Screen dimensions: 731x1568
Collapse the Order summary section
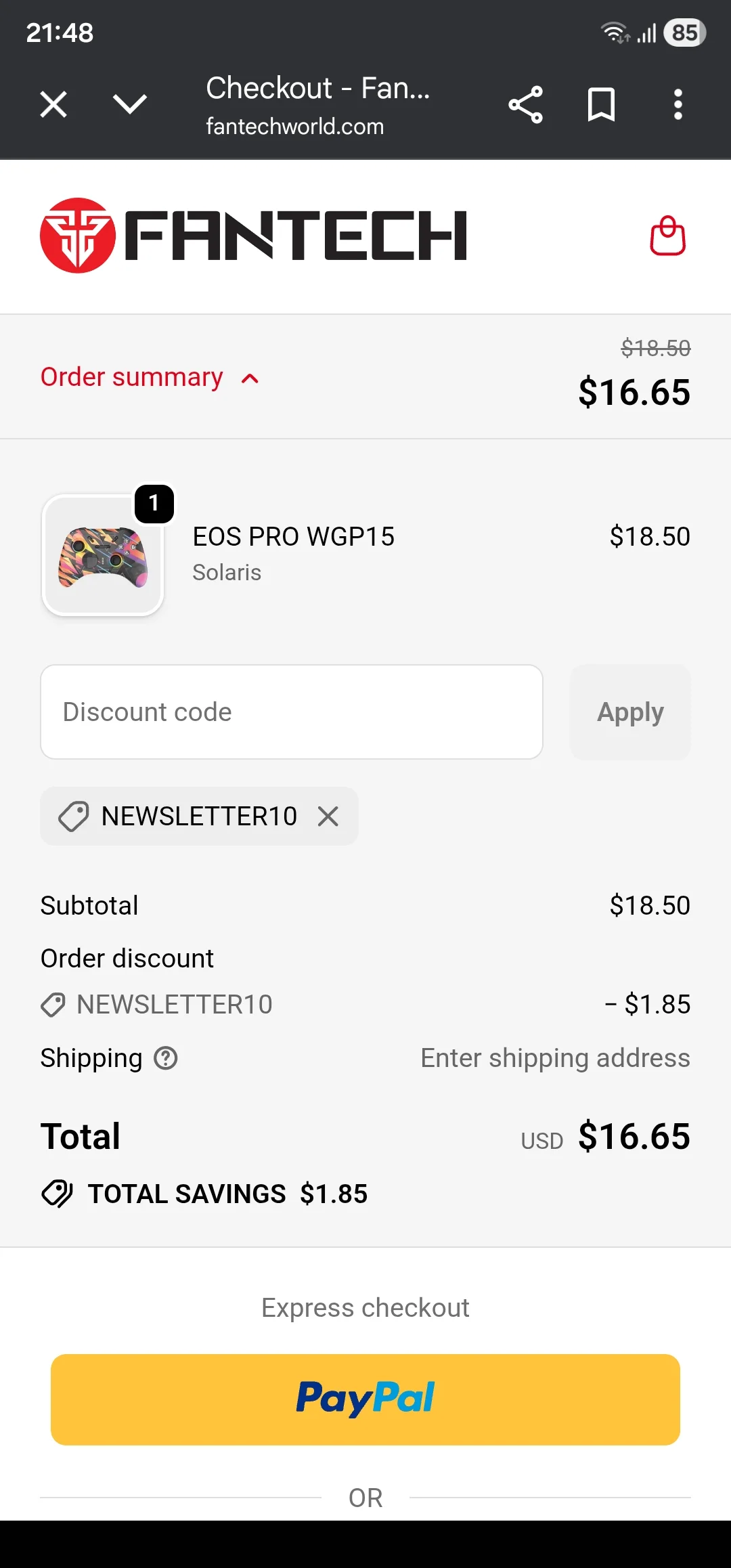tap(150, 377)
